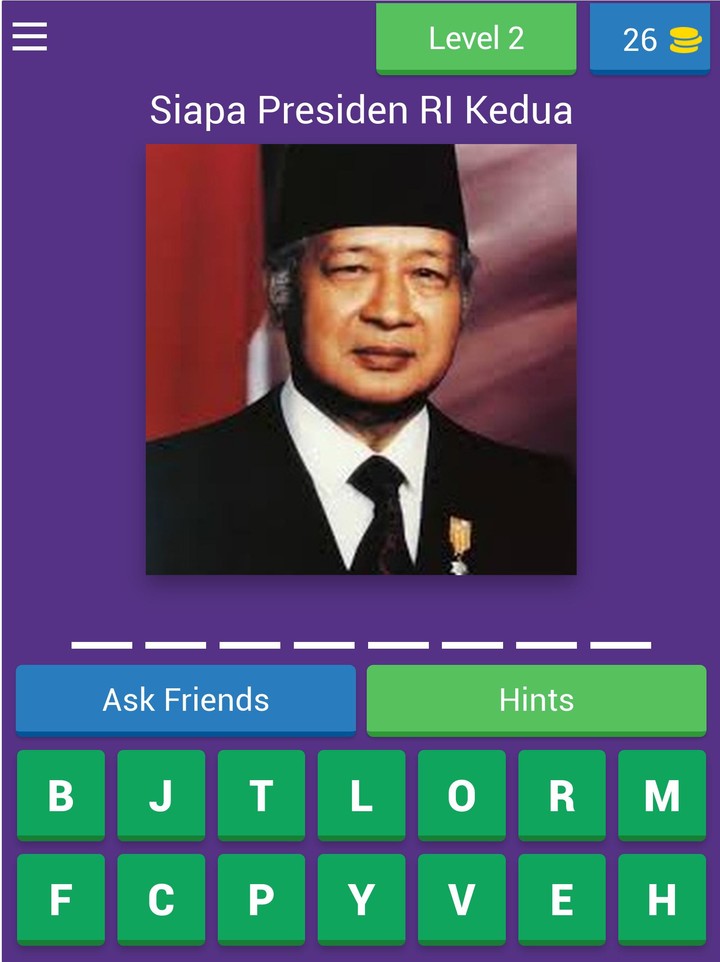Select the letter F tile
This screenshot has width=720, height=962.
61,900
